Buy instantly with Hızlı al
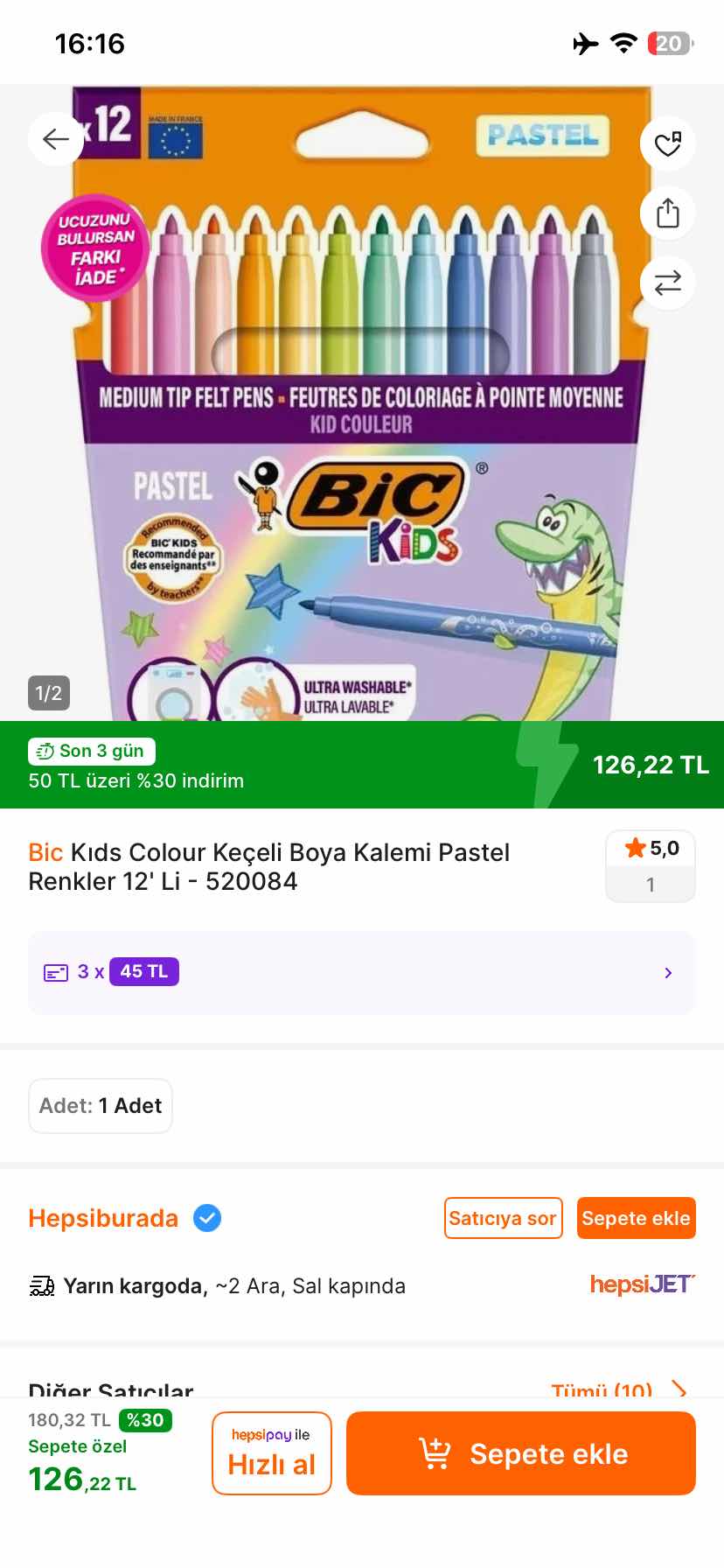Image resolution: width=724 pixels, height=1568 pixels. click(271, 1453)
